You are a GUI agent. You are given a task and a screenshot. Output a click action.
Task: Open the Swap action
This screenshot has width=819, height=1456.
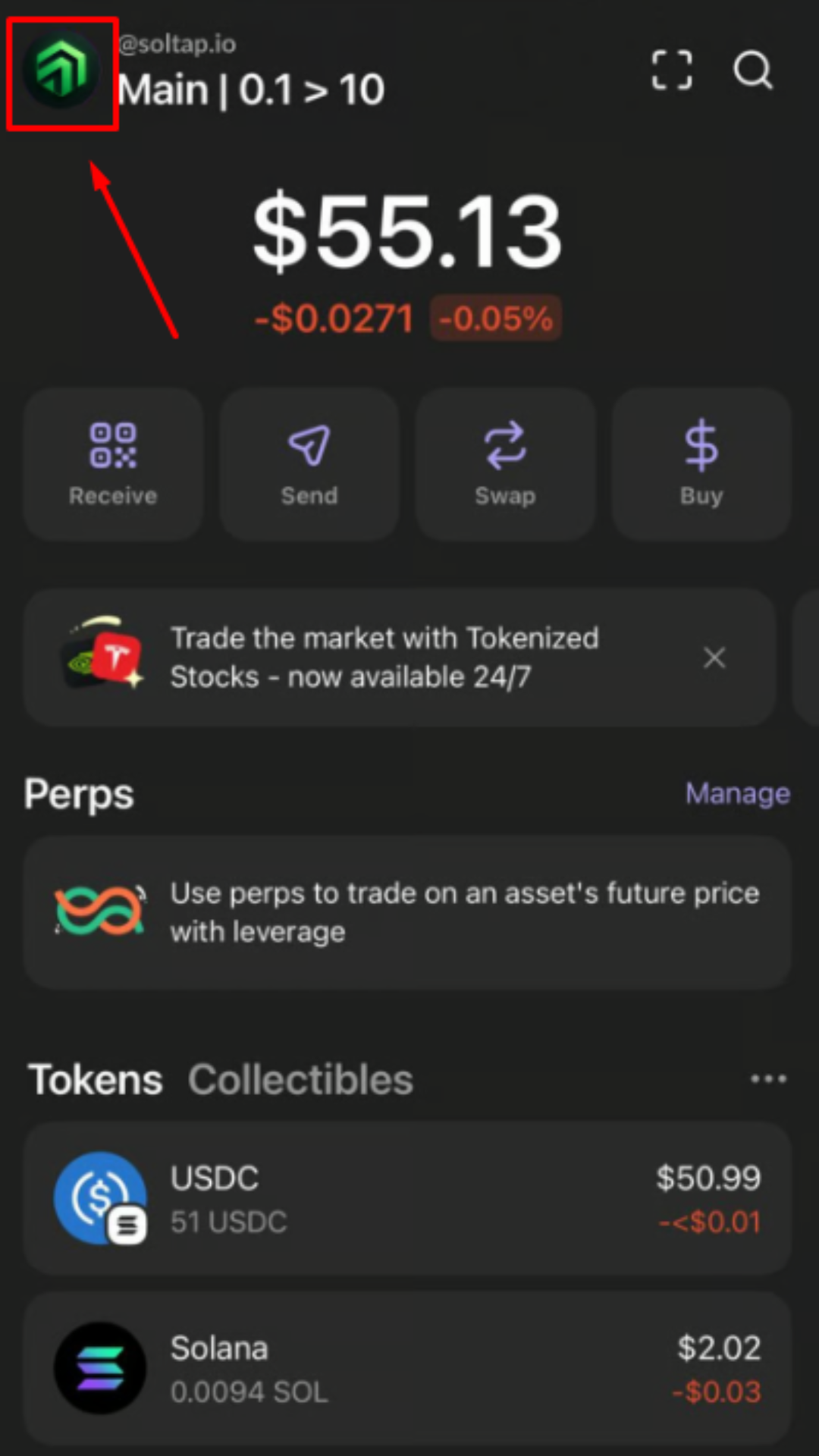pos(505,463)
